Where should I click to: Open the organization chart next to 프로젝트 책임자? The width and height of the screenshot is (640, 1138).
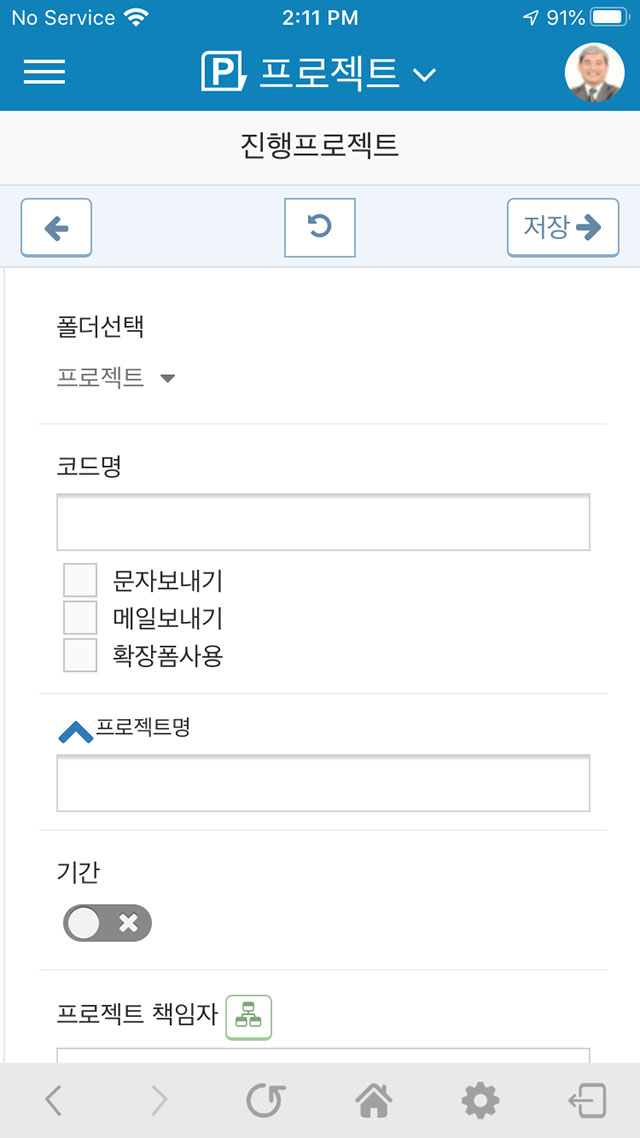point(249,1017)
